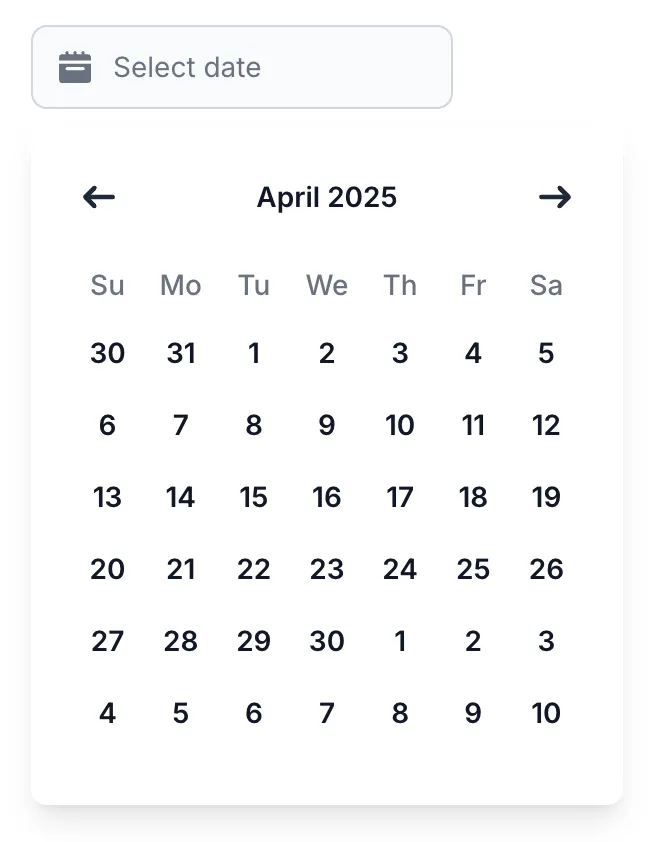This screenshot has height=842, width=658.
Task: Pick April 28
Action: point(181,641)
